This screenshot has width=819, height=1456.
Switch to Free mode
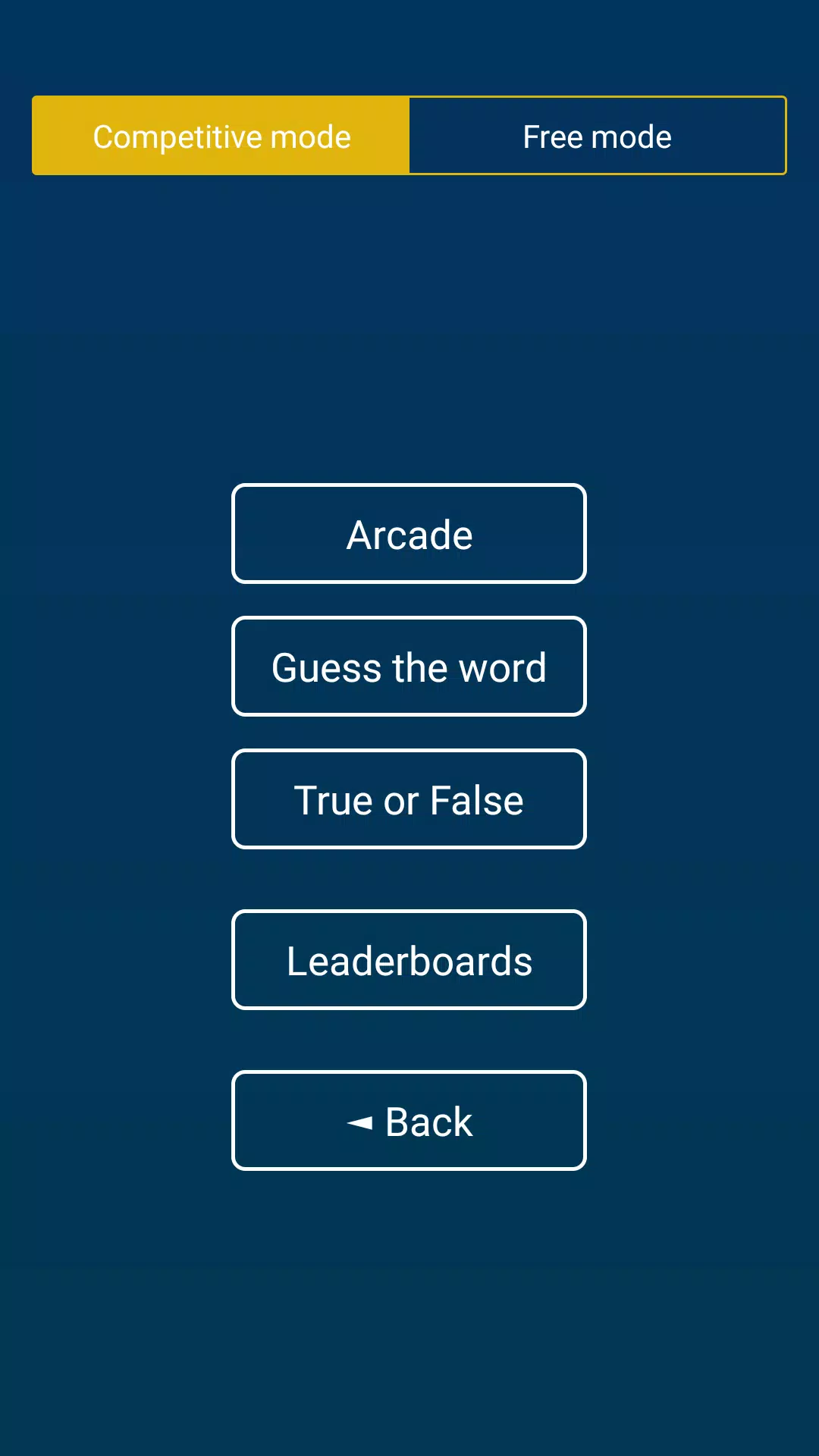(x=598, y=136)
